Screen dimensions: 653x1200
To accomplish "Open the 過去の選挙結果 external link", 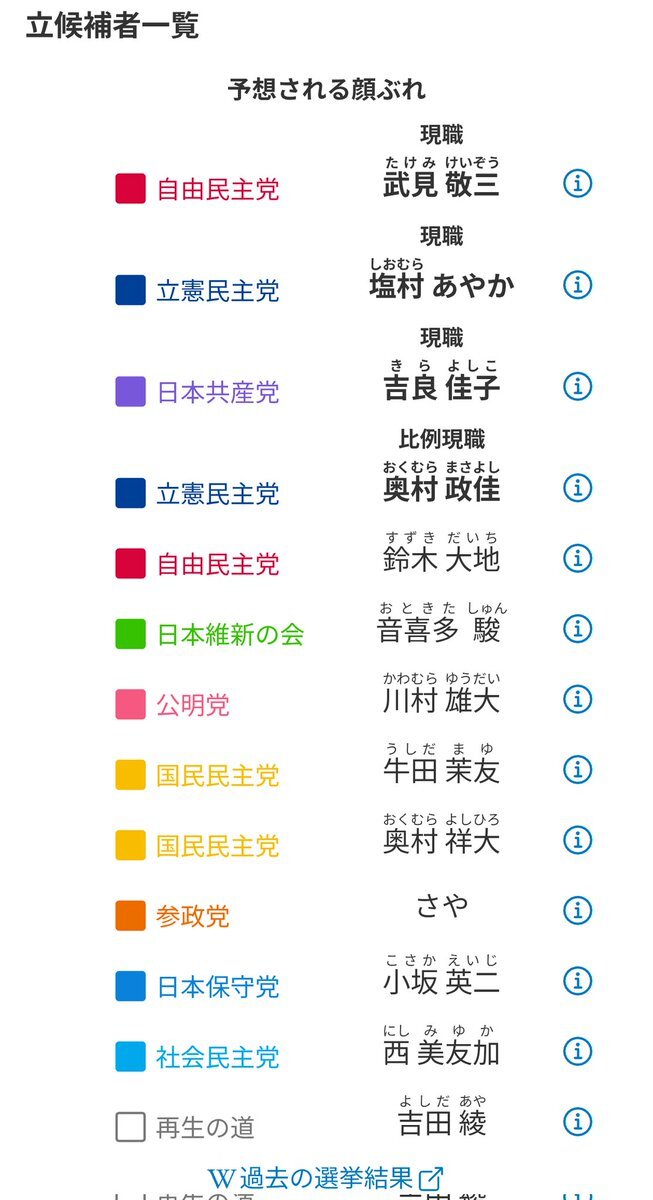I will tap(326, 1178).
